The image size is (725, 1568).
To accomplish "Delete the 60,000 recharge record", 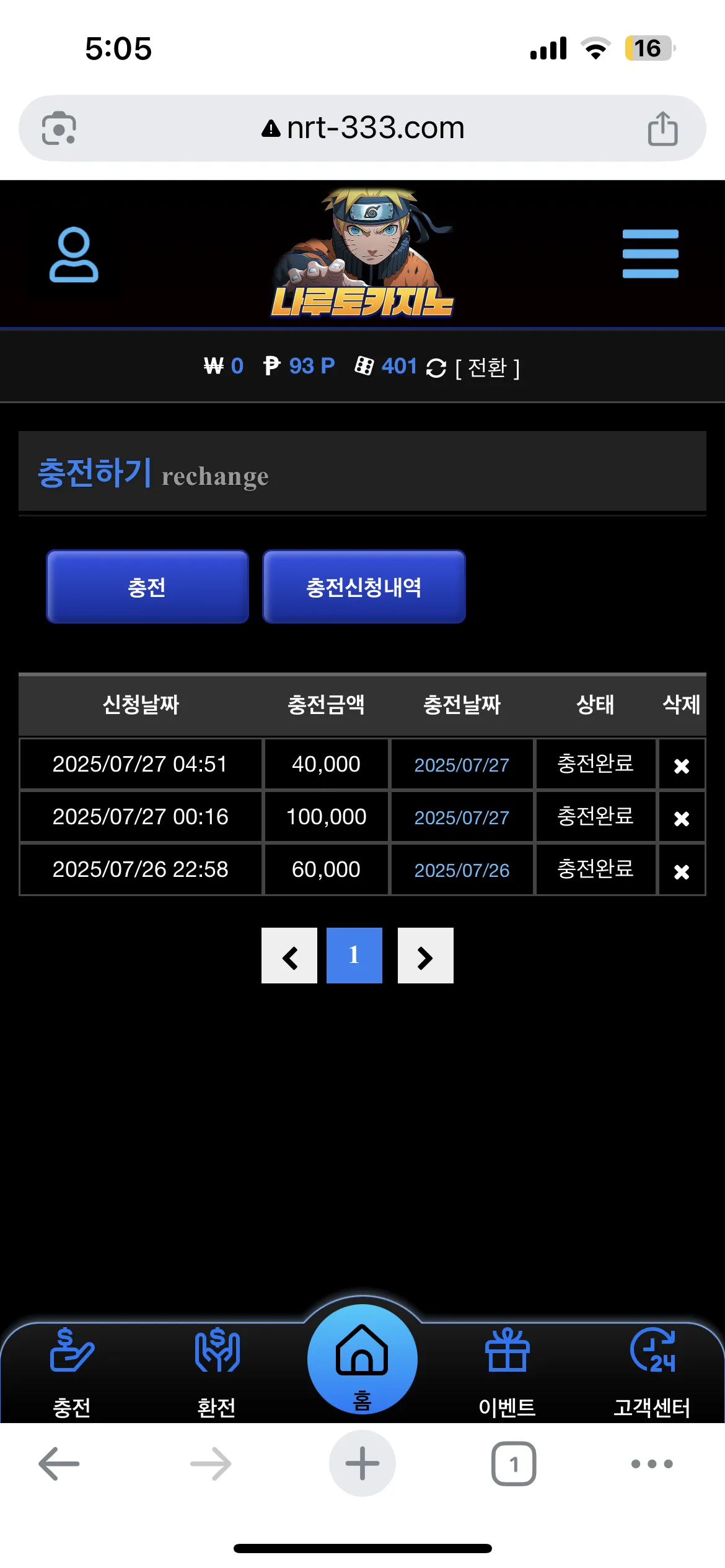I will point(682,871).
